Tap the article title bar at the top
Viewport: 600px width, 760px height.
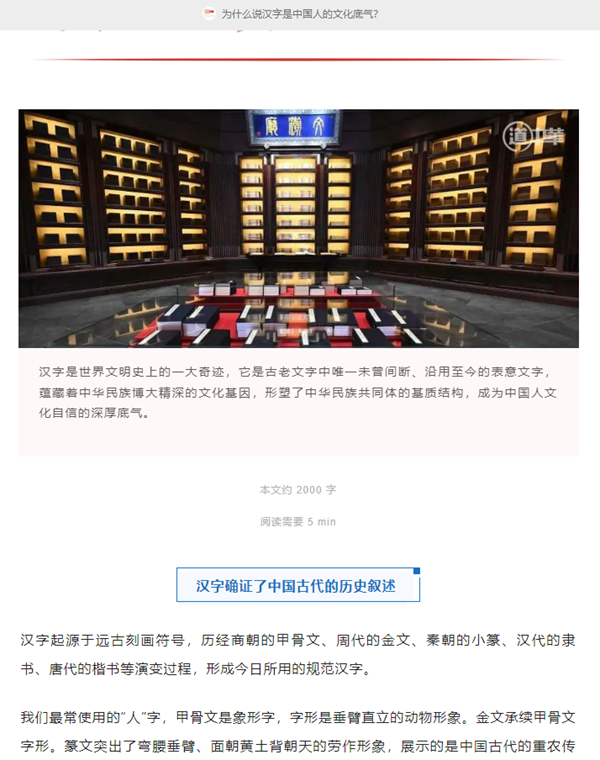tap(299, 14)
